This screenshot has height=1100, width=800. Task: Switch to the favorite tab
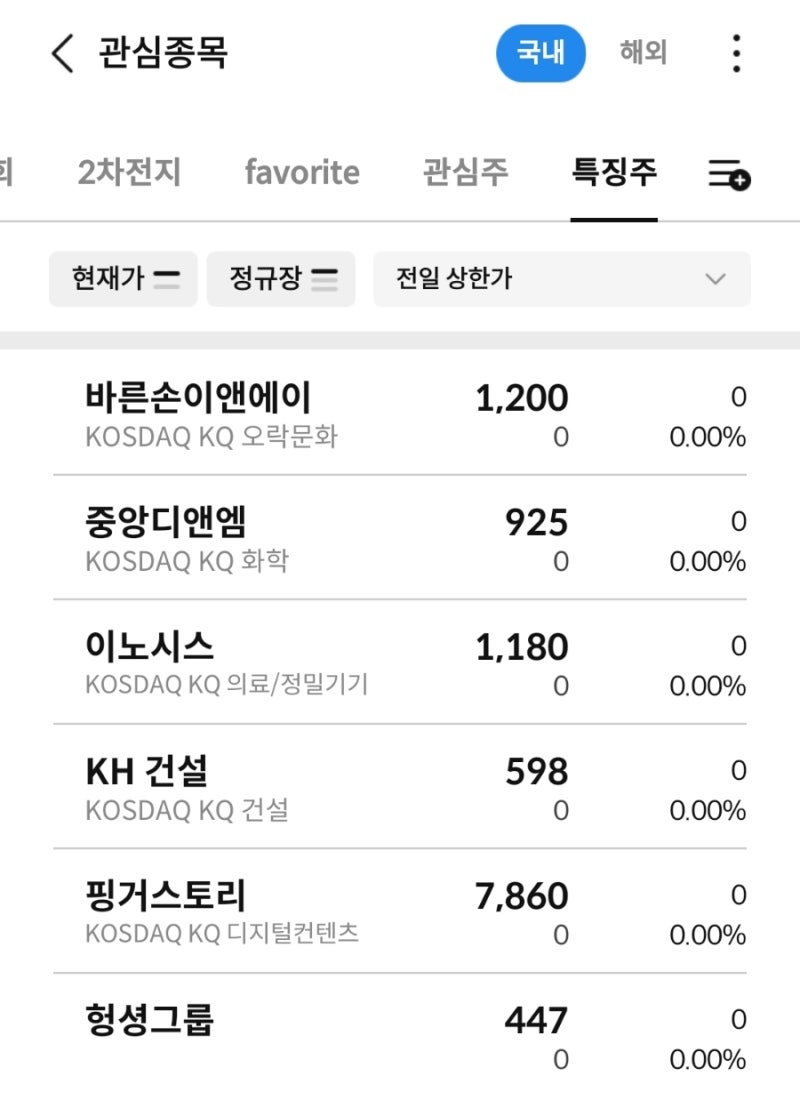click(x=303, y=172)
